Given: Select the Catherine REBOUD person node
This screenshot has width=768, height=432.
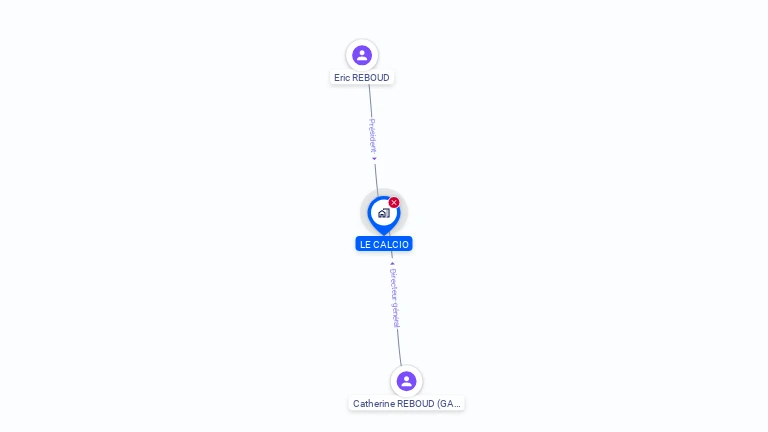Looking at the screenshot, I should point(406,381).
